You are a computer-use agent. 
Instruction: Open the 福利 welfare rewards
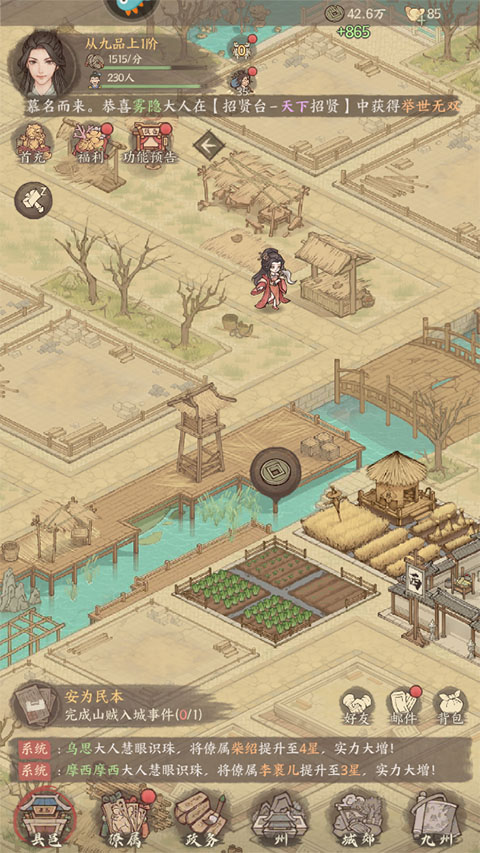tap(90, 144)
